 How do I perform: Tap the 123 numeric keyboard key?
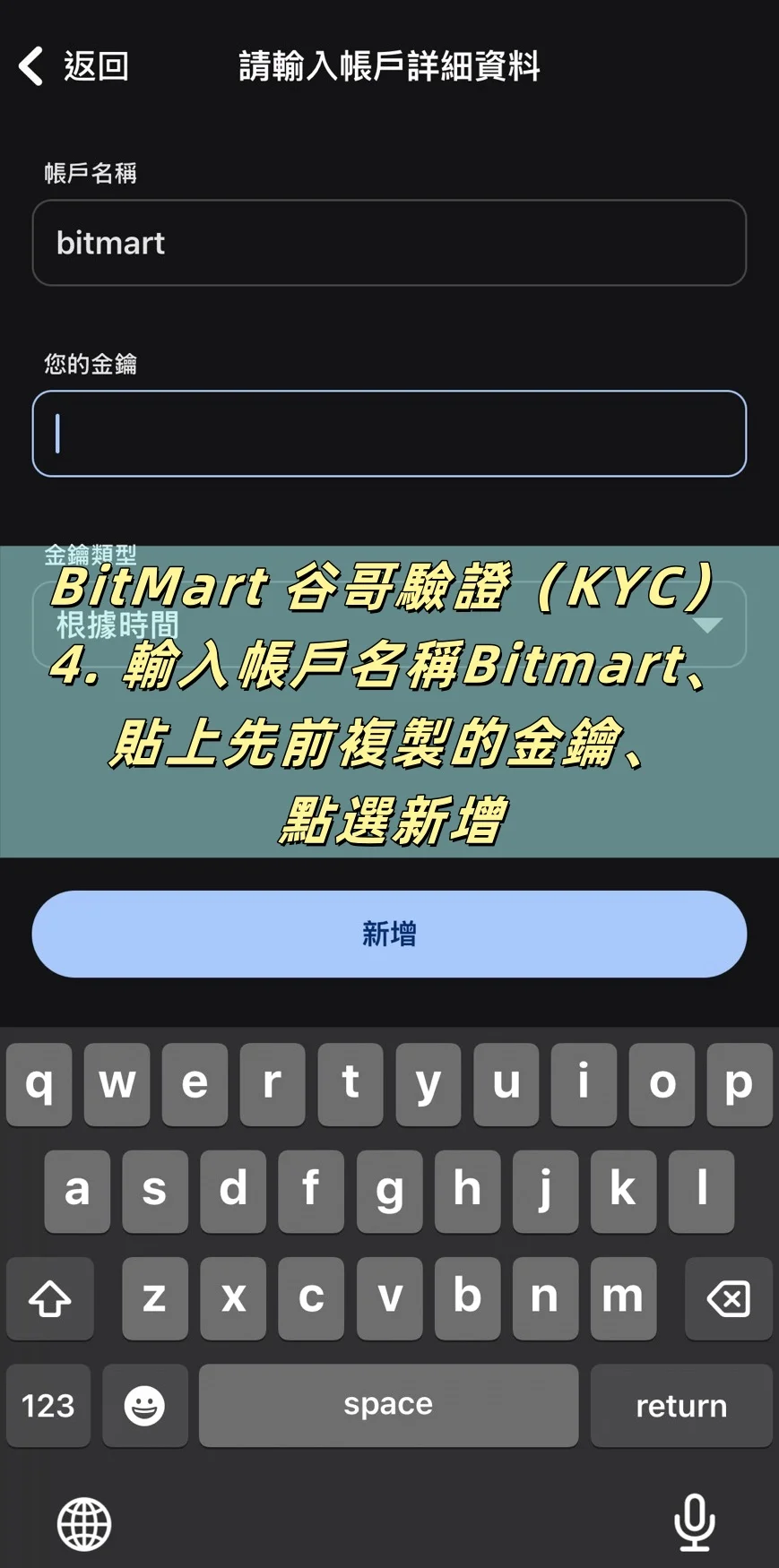tap(48, 1404)
